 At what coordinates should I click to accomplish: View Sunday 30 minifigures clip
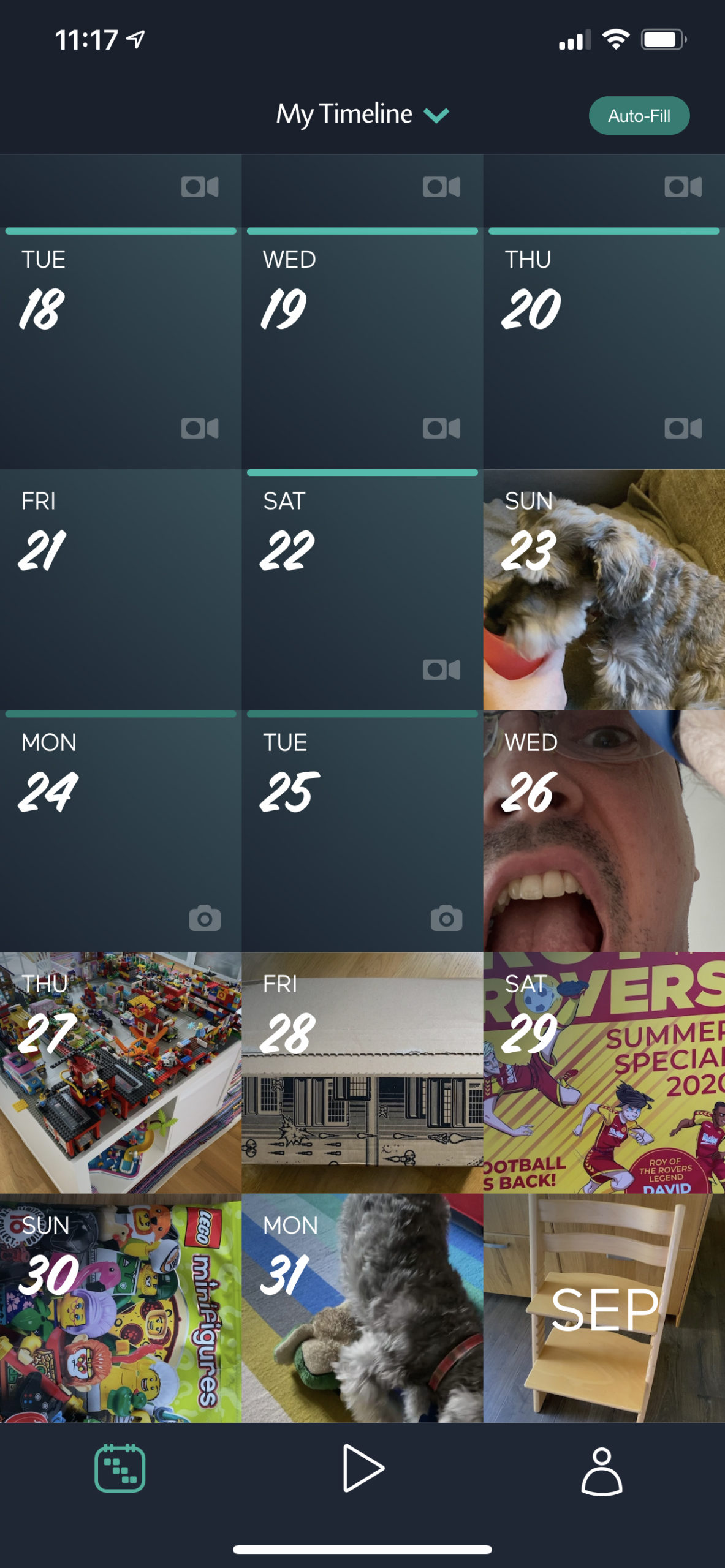(121, 1308)
